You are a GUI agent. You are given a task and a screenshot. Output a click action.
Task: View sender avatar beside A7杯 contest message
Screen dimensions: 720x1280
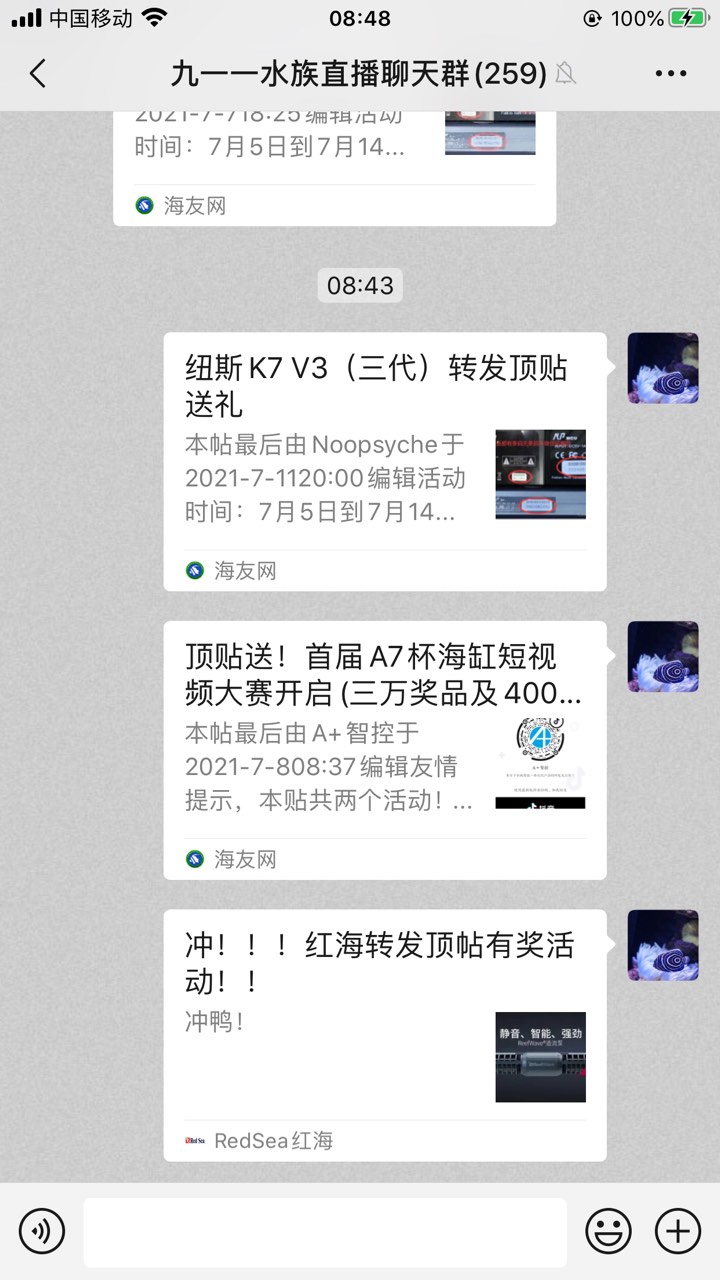(x=662, y=657)
